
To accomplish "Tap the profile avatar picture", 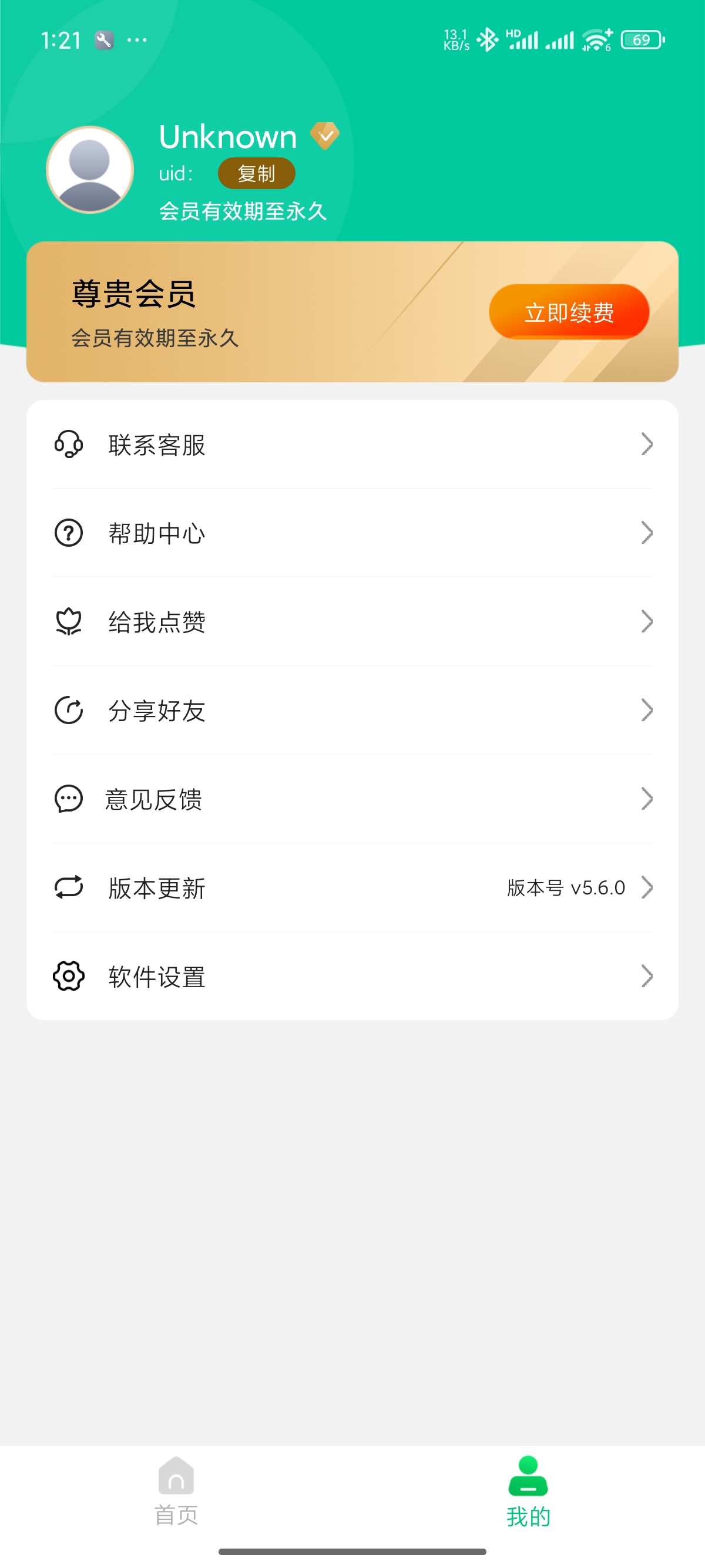I will coord(90,170).
